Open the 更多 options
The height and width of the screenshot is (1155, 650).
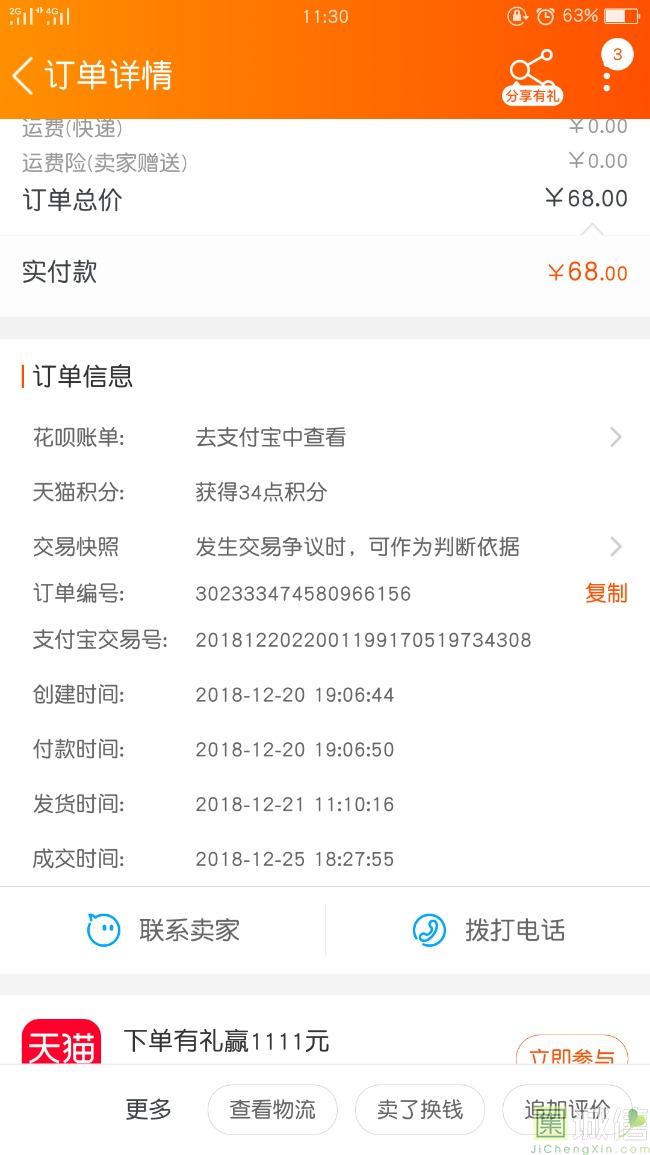[148, 1109]
